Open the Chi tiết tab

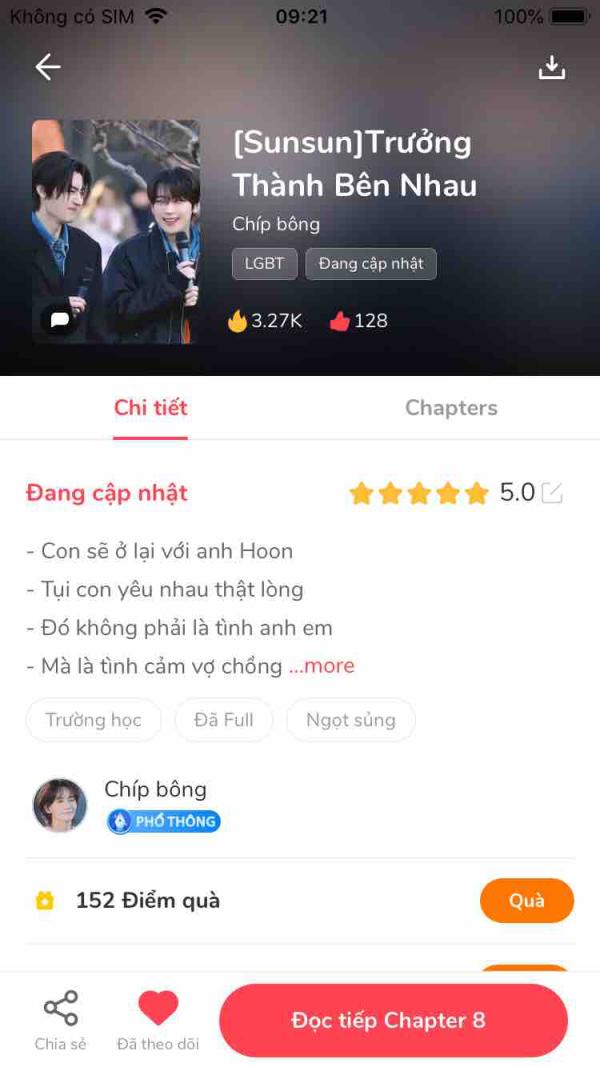pyautogui.click(x=150, y=408)
